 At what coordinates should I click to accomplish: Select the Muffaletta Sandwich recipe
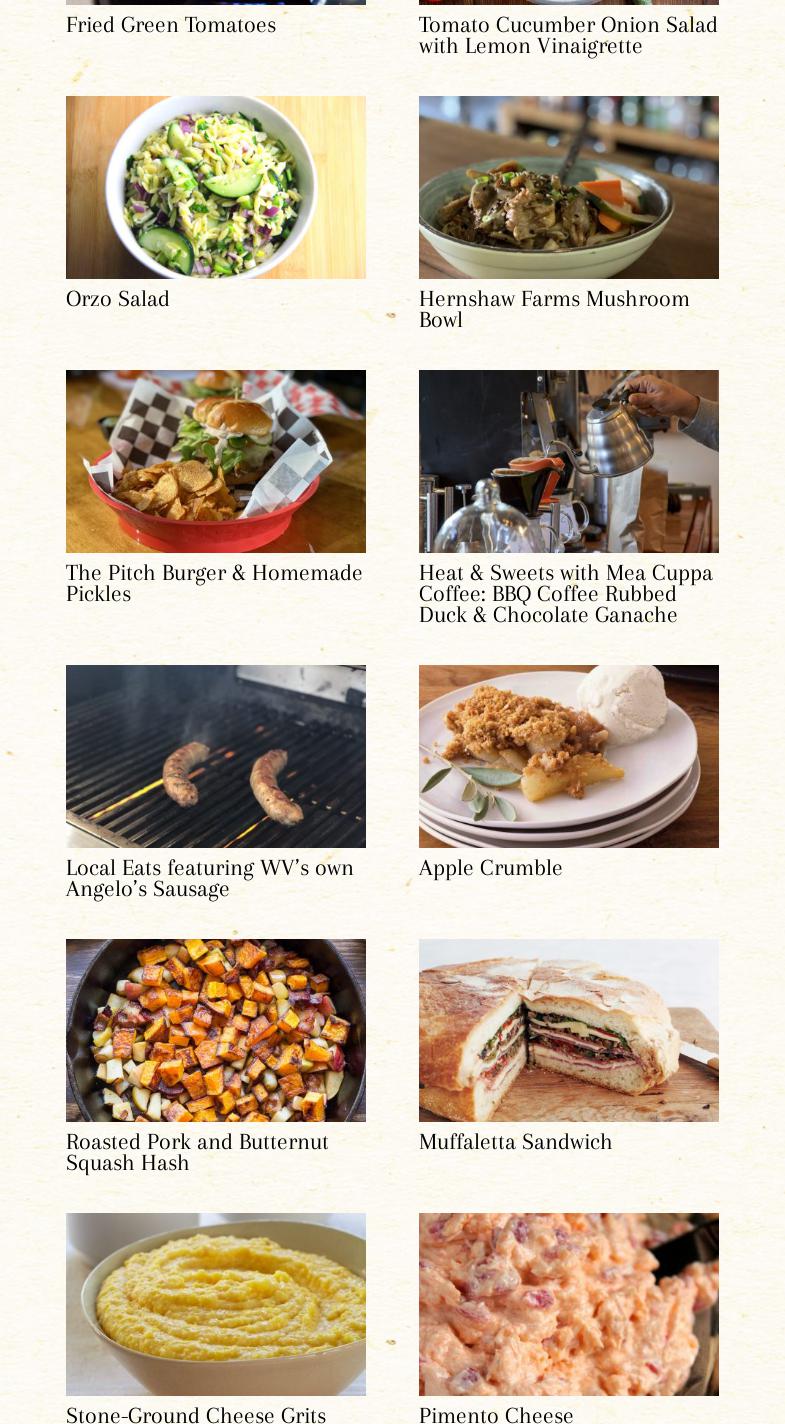pyautogui.click(x=515, y=1142)
